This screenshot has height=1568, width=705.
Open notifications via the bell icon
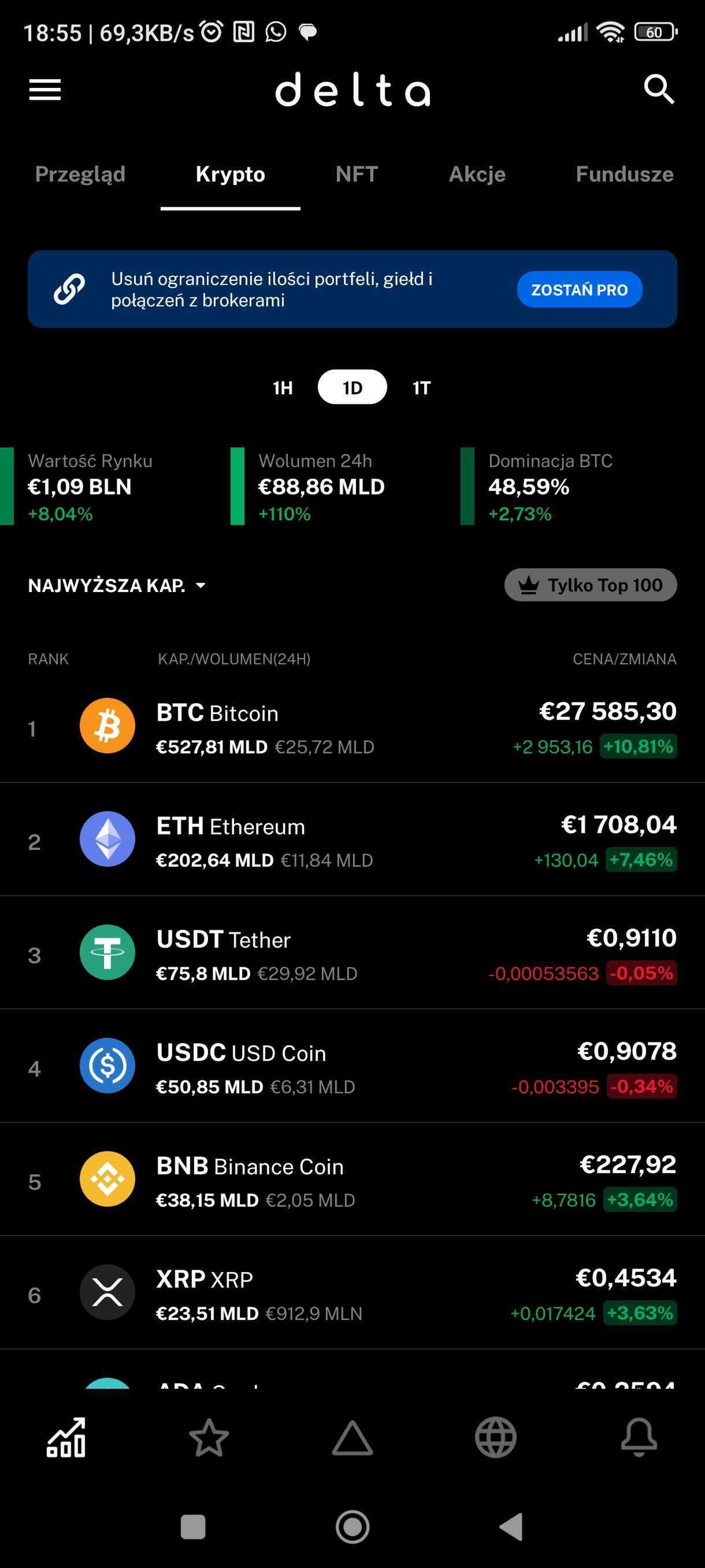(x=637, y=1437)
